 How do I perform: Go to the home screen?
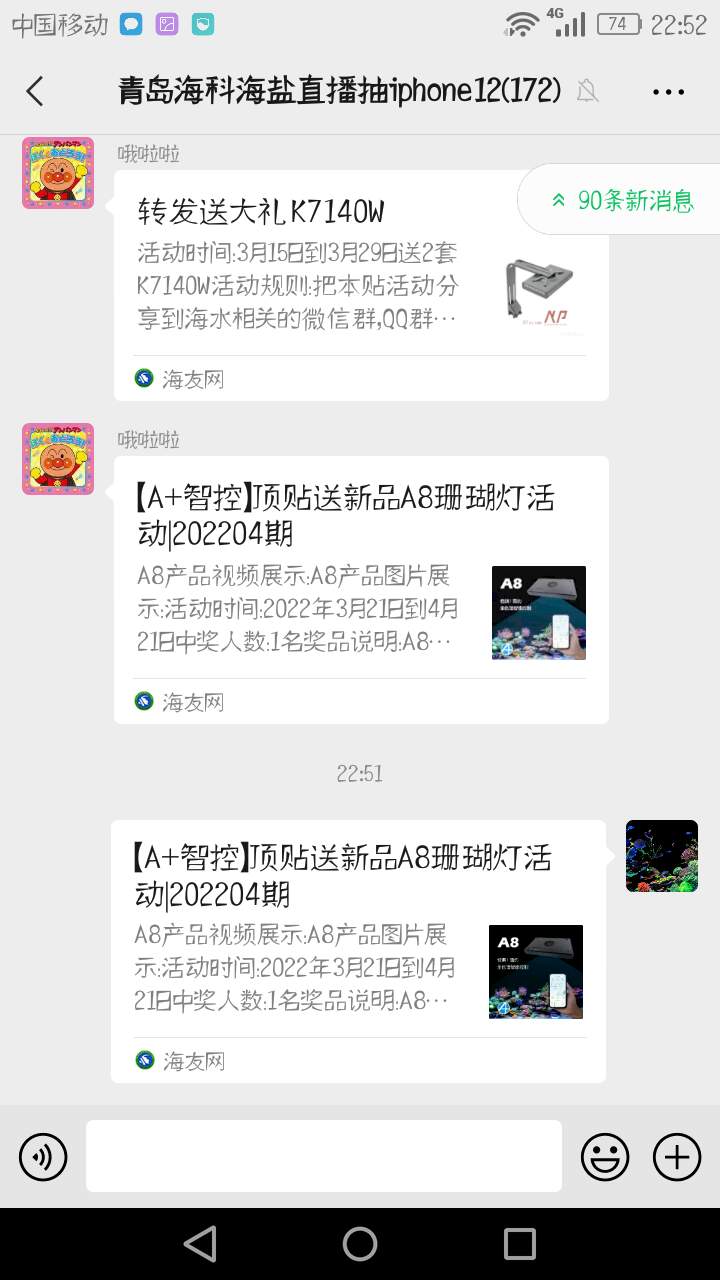click(x=360, y=1244)
